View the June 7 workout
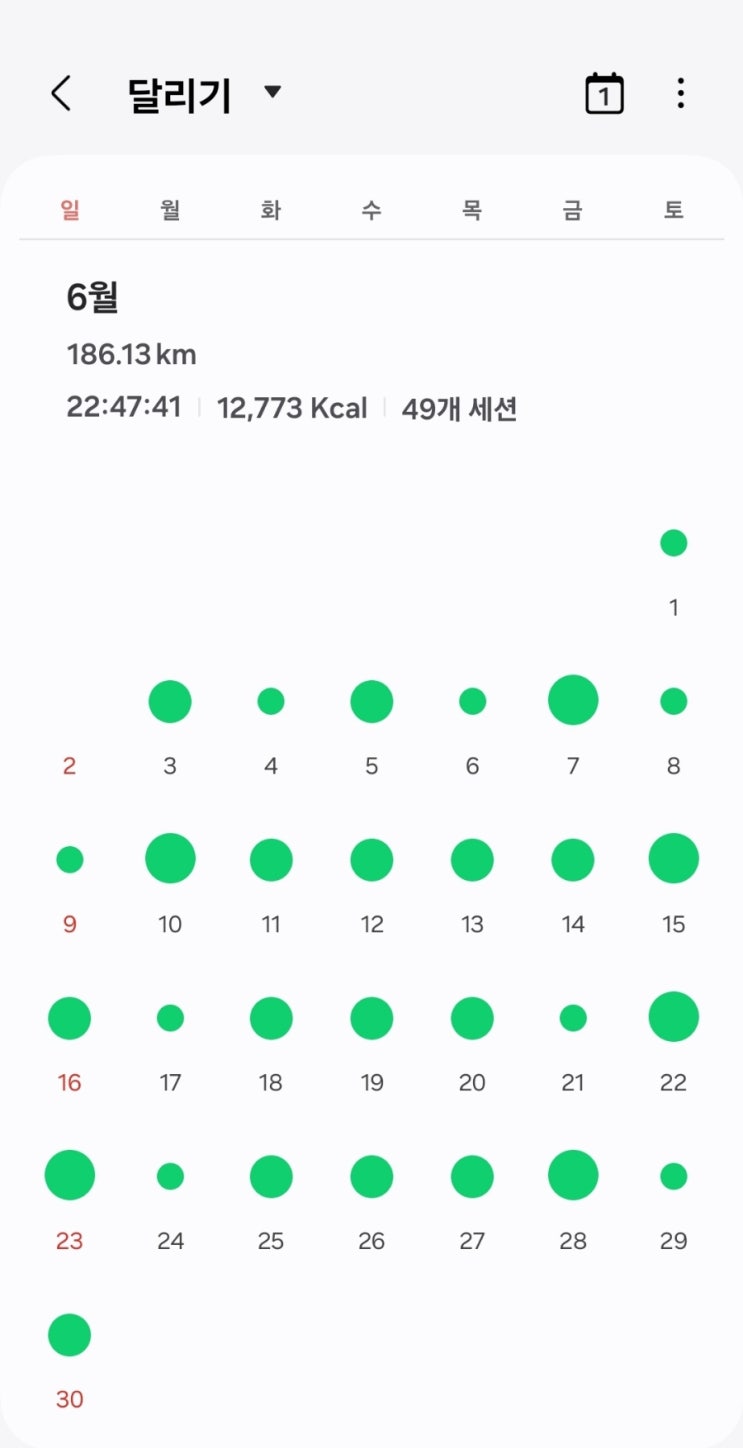This screenshot has width=743, height=1448. coord(573,700)
